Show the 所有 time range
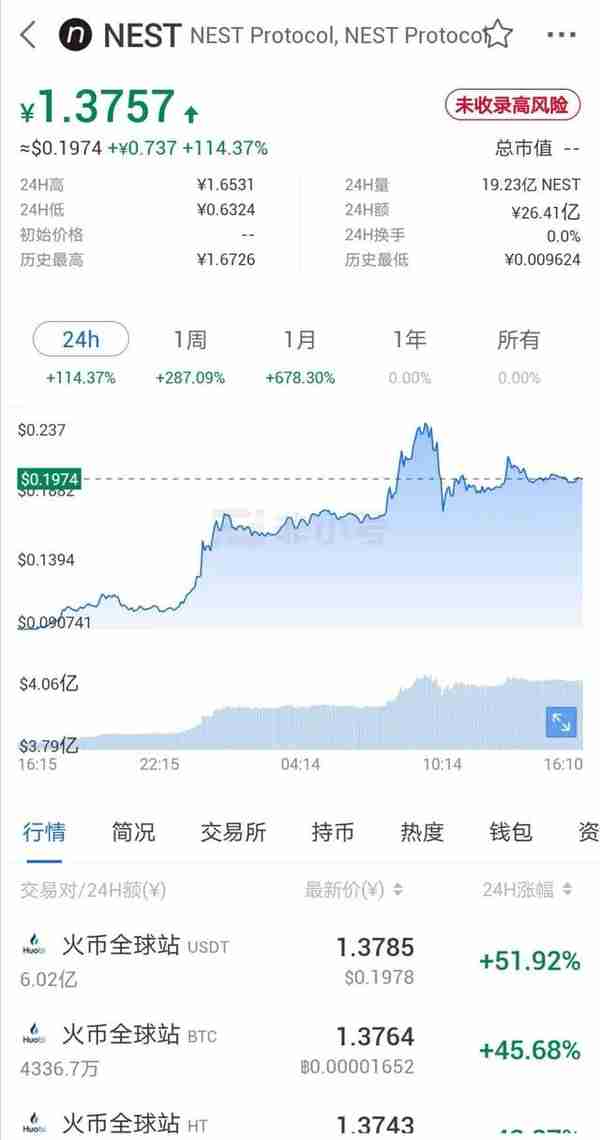This screenshot has width=600, height=1140. (x=519, y=340)
